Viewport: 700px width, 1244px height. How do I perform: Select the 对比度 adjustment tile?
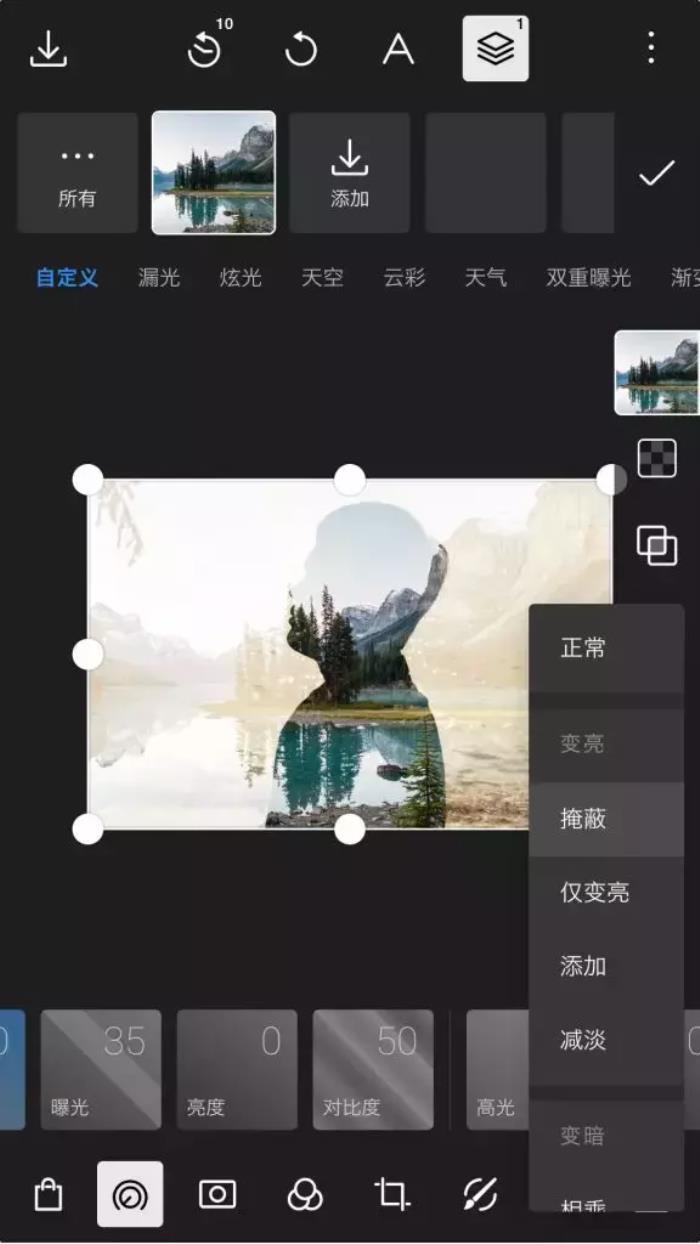[x=373, y=1069]
